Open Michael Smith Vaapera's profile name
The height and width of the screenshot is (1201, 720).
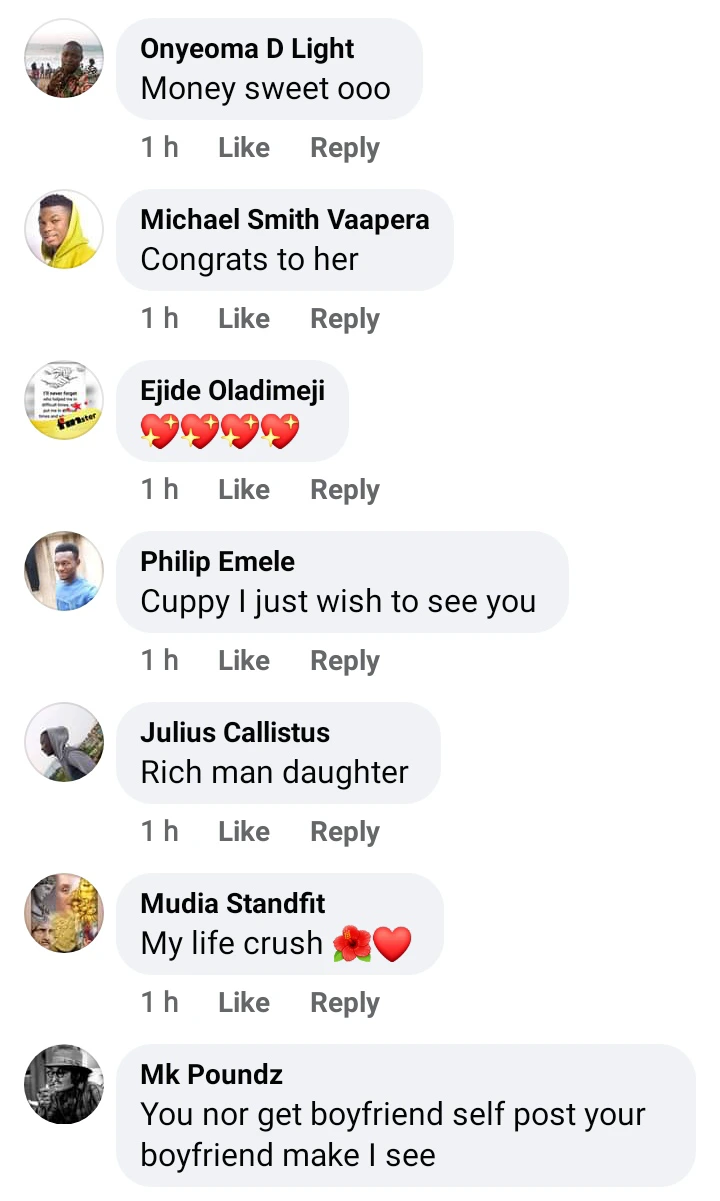click(284, 219)
